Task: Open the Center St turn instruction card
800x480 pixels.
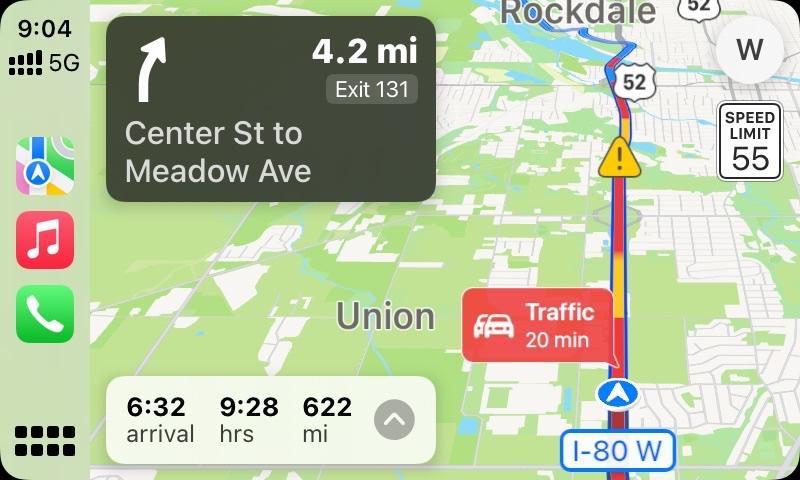Action: click(270, 109)
